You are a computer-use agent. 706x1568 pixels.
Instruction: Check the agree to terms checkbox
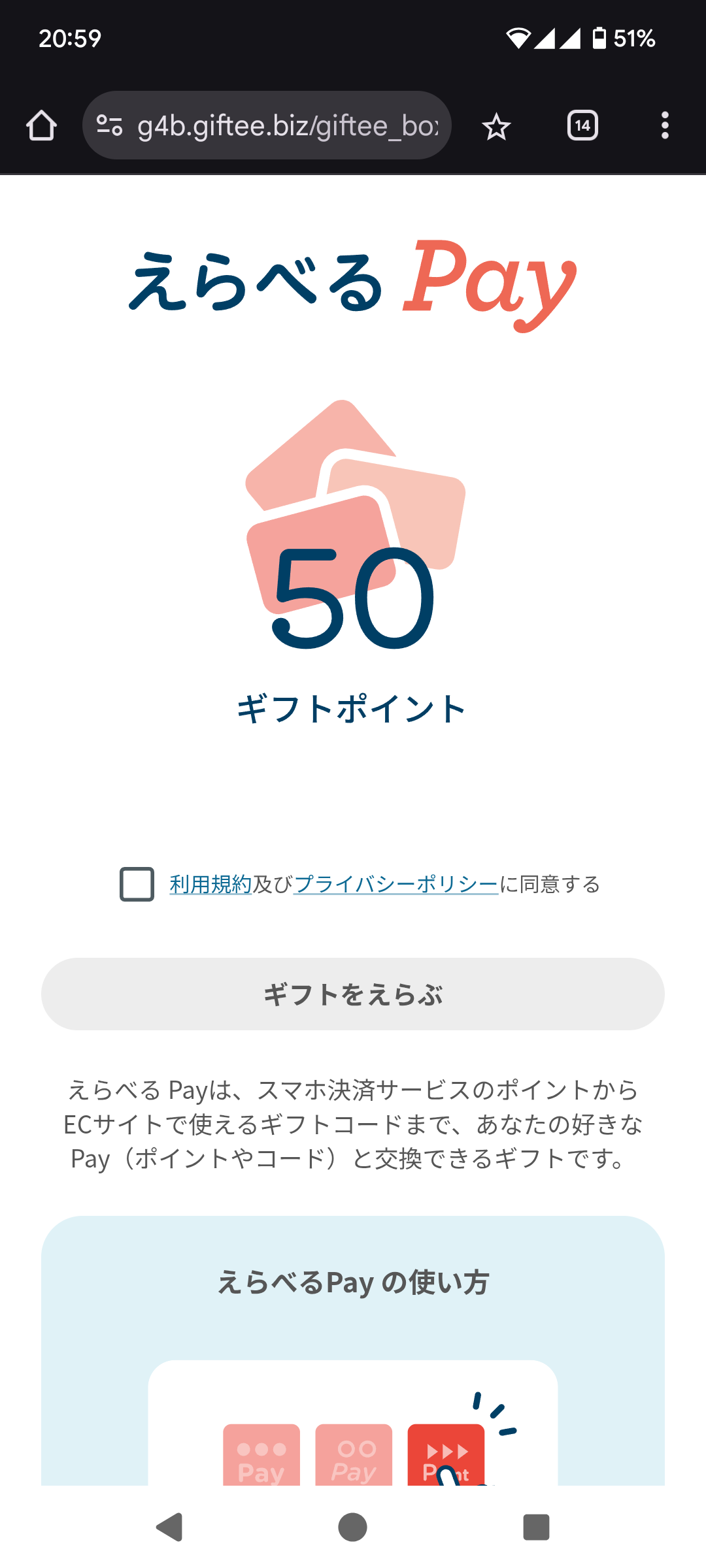click(x=137, y=884)
